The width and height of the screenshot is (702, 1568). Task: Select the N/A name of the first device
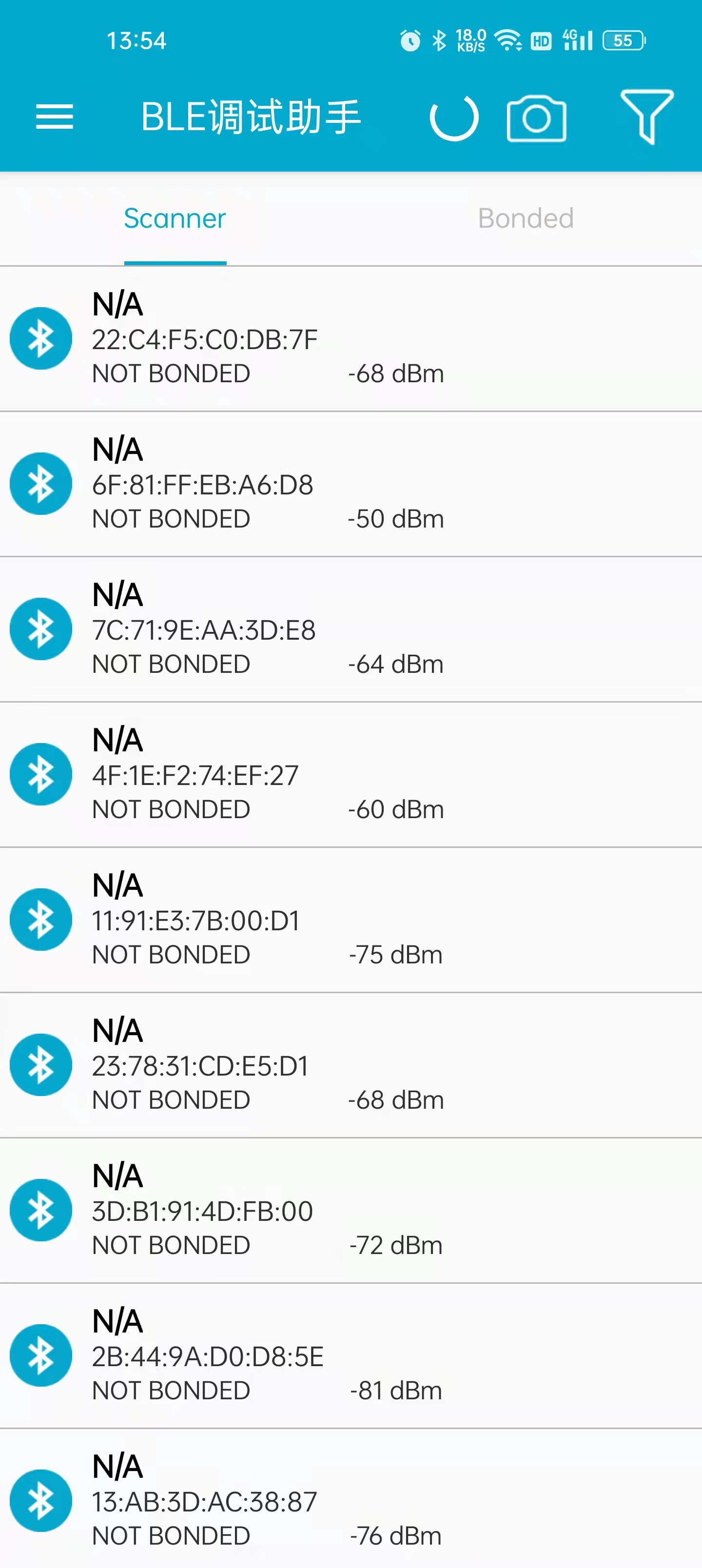(x=117, y=305)
